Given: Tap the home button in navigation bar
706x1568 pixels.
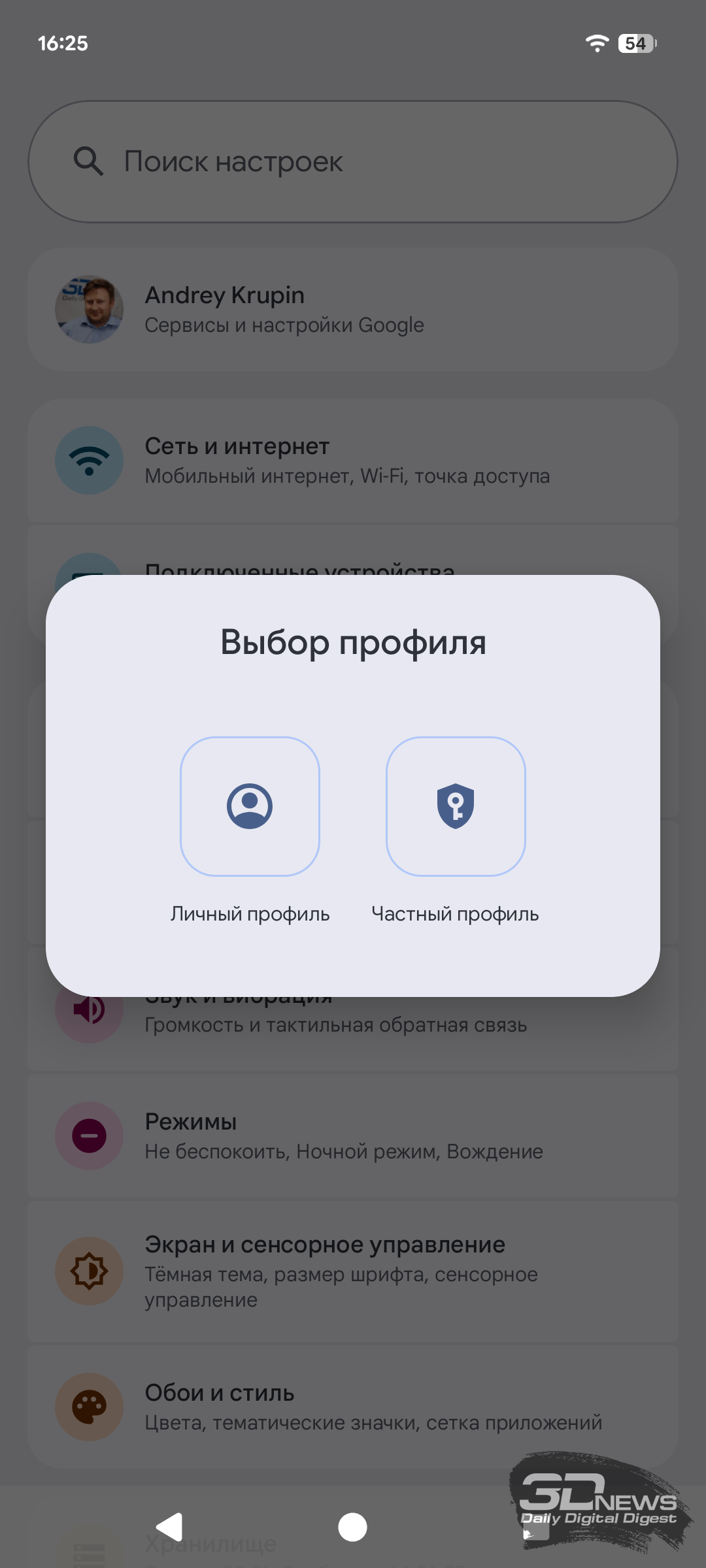Looking at the screenshot, I should click(352, 1527).
